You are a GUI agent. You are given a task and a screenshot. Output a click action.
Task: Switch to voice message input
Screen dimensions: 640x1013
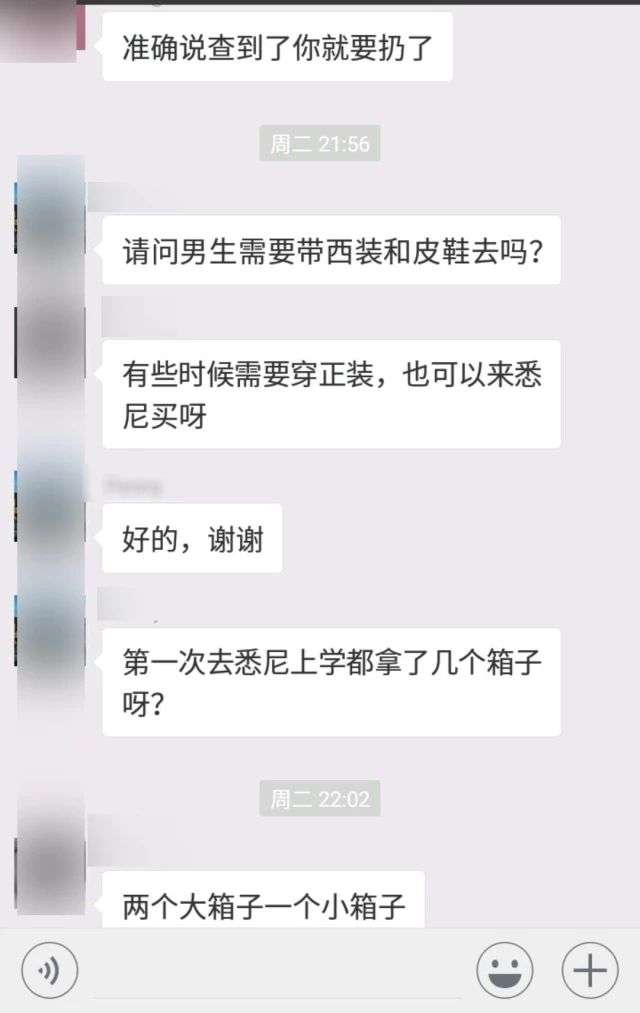point(49,970)
